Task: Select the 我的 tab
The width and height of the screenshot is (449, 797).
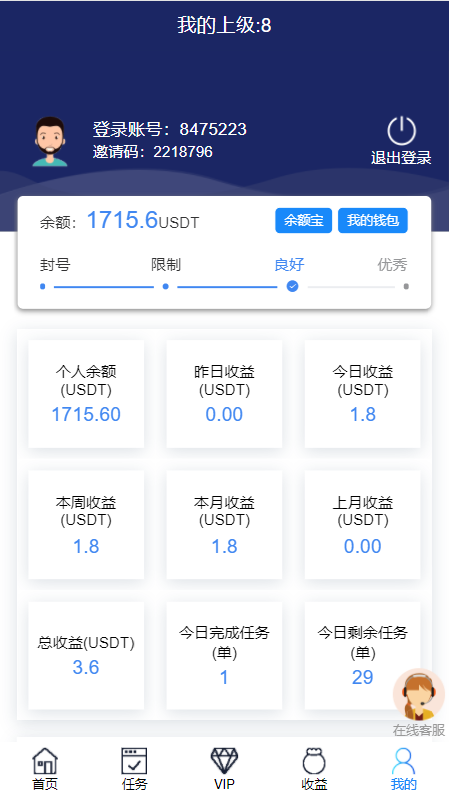Action: pos(404,769)
